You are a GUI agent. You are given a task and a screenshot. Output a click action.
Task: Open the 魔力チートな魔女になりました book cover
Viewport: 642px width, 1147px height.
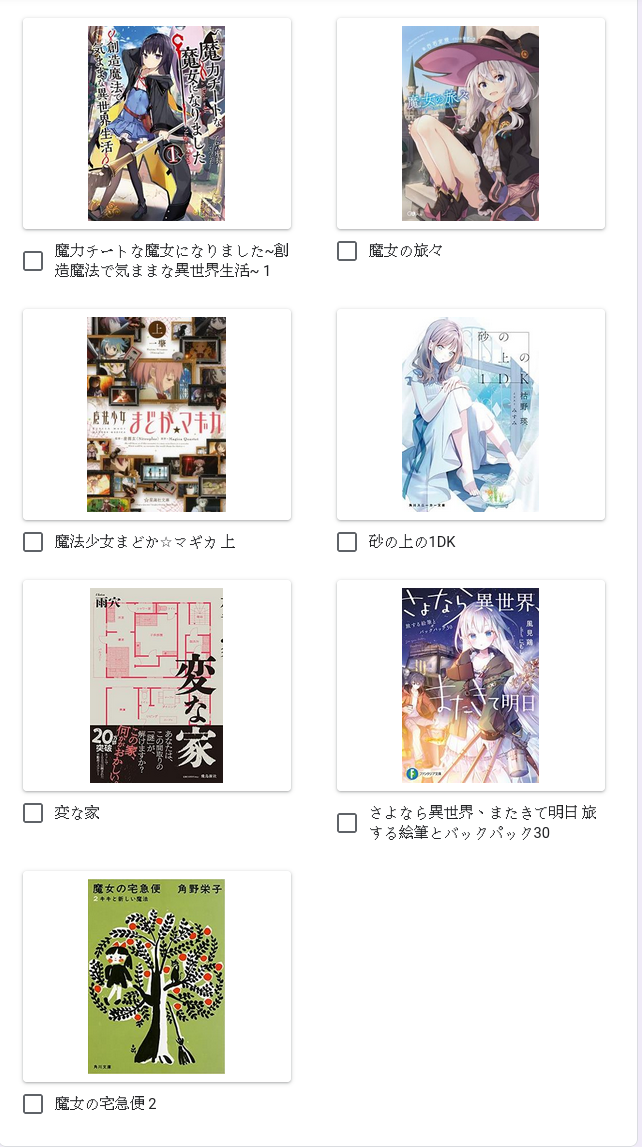click(x=156, y=123)
